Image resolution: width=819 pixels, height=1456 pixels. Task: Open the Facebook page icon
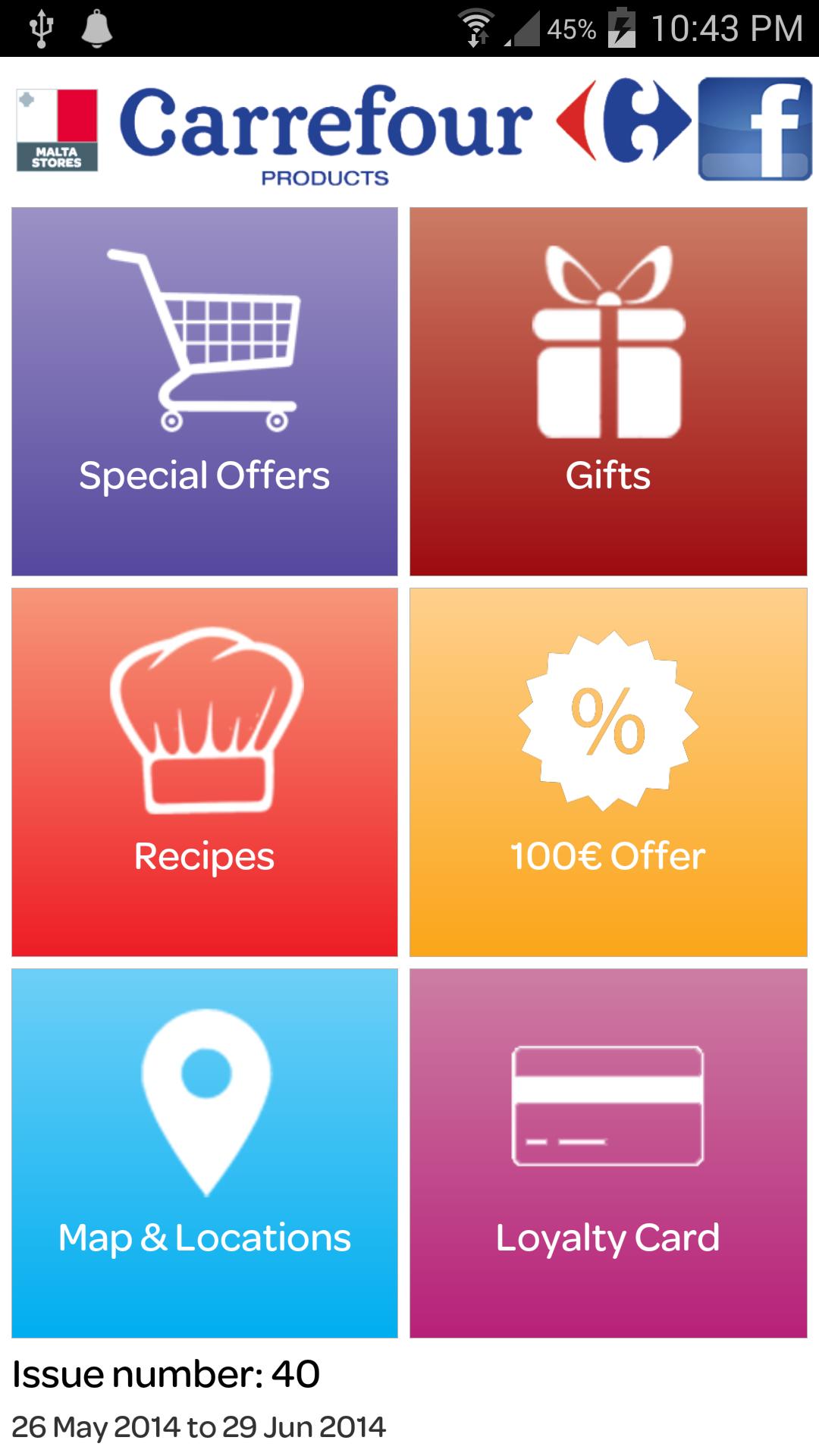pos(755,129)
